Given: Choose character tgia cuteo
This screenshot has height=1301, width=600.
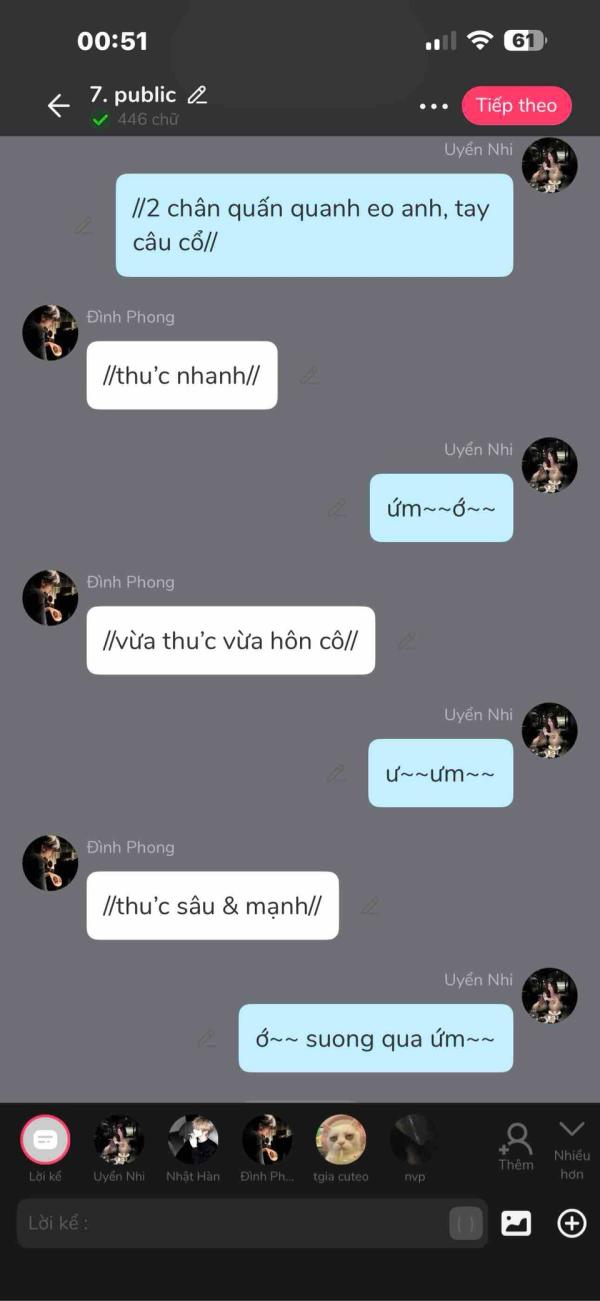Looking at the screenshot, I should coord(341,1140).
